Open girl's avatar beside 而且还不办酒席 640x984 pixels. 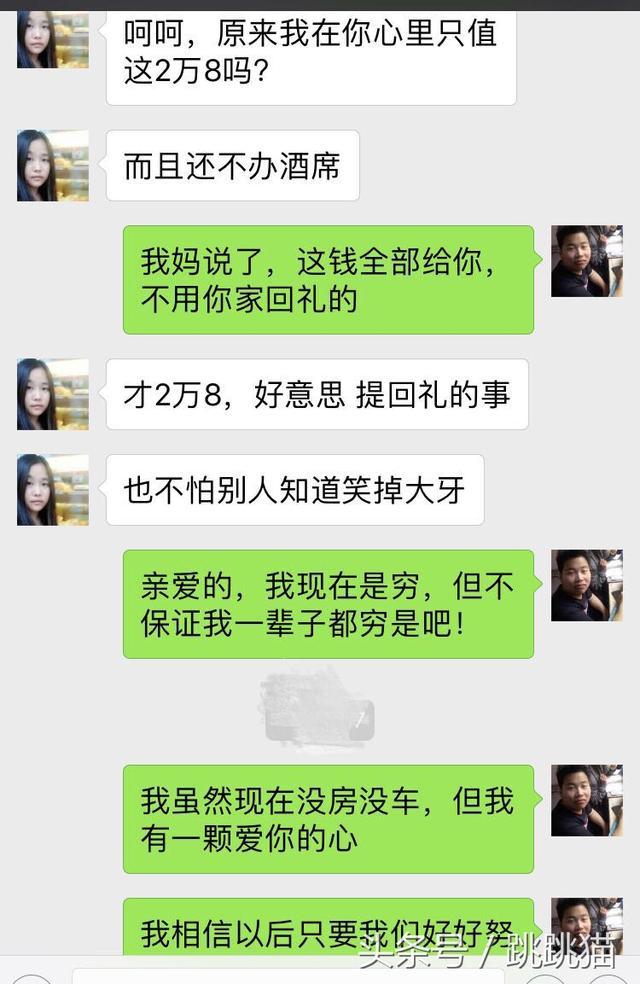click(52, 166)
